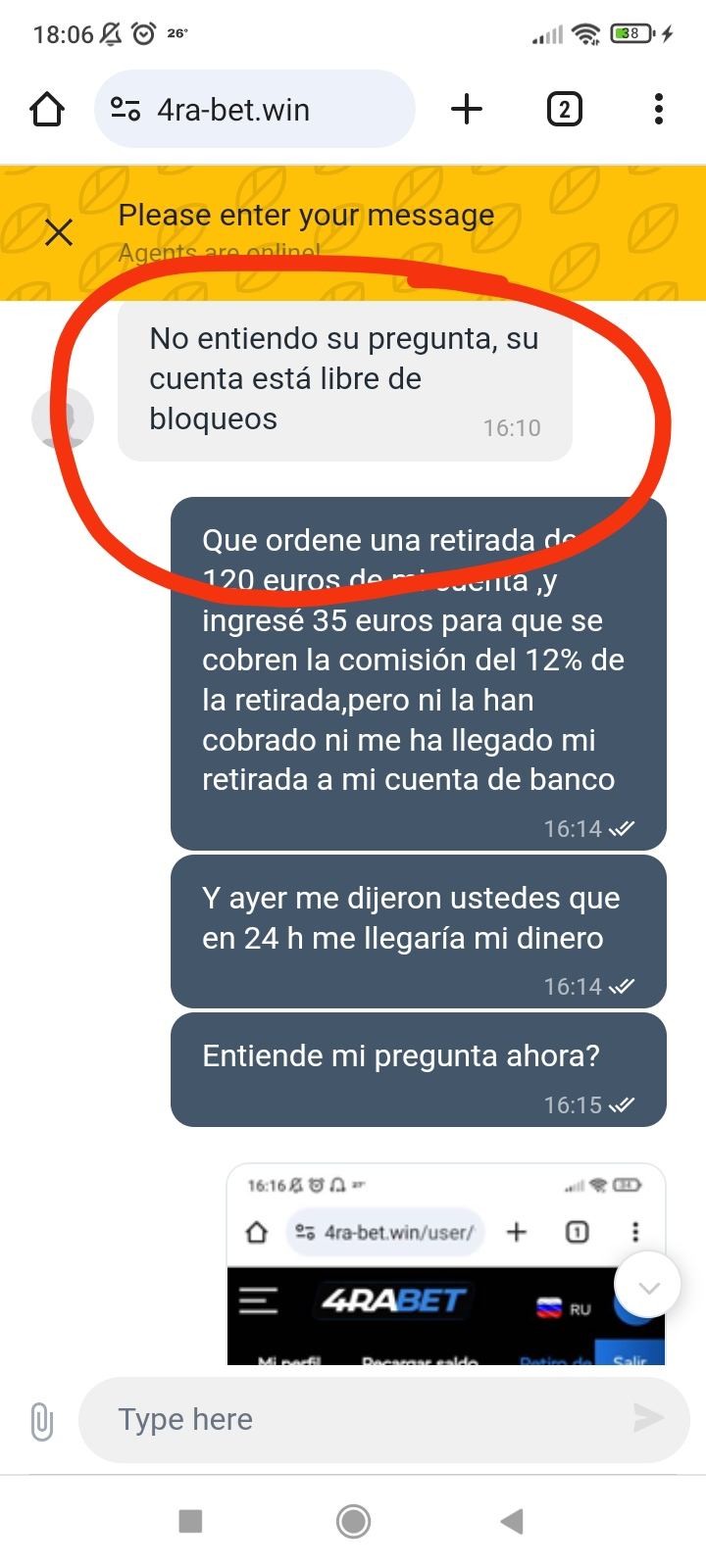Send the chat message
This screenshot has width=706, height=1568.
click(x=648, y=1417)
